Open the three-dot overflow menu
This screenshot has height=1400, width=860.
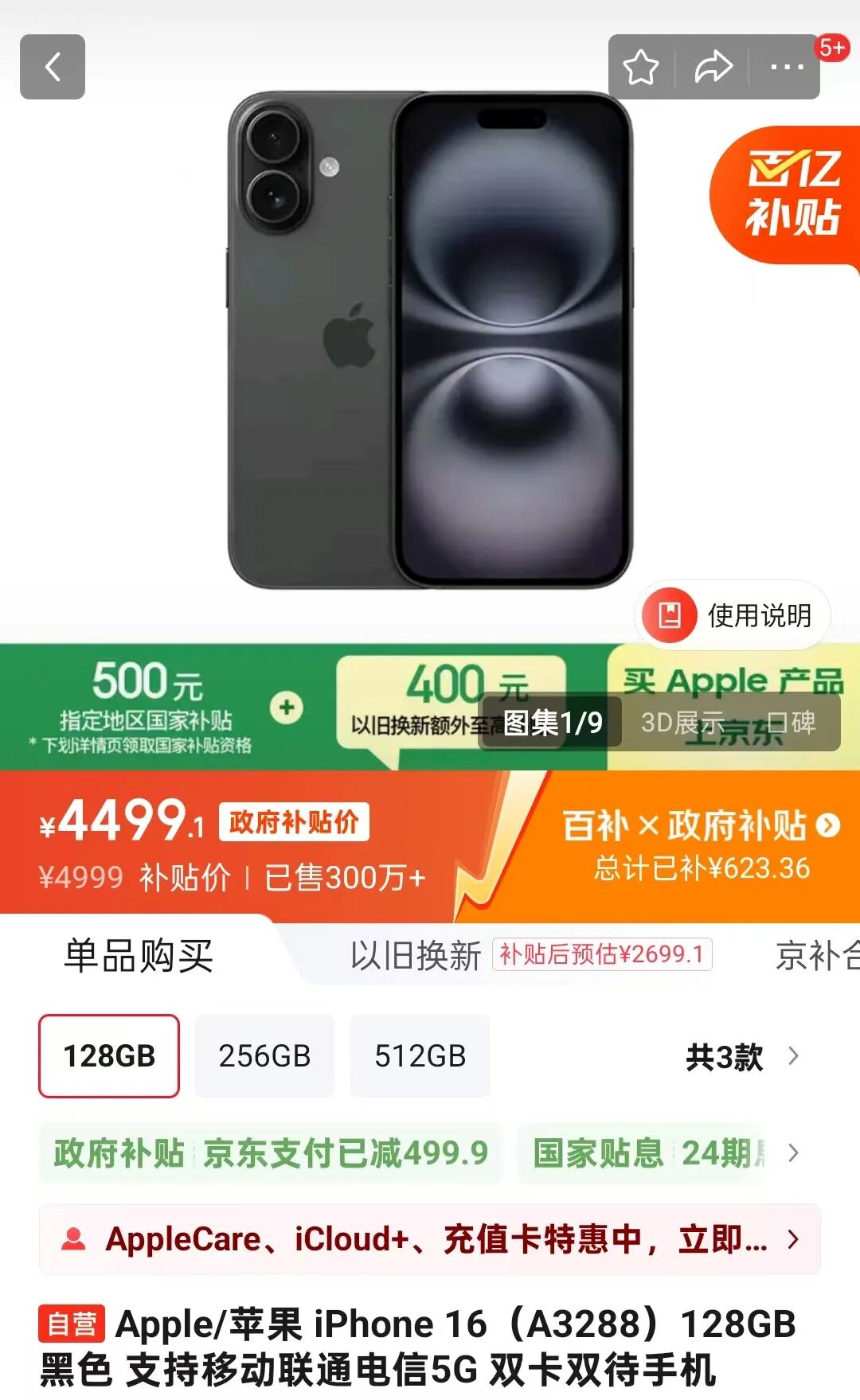coord(786,68)
